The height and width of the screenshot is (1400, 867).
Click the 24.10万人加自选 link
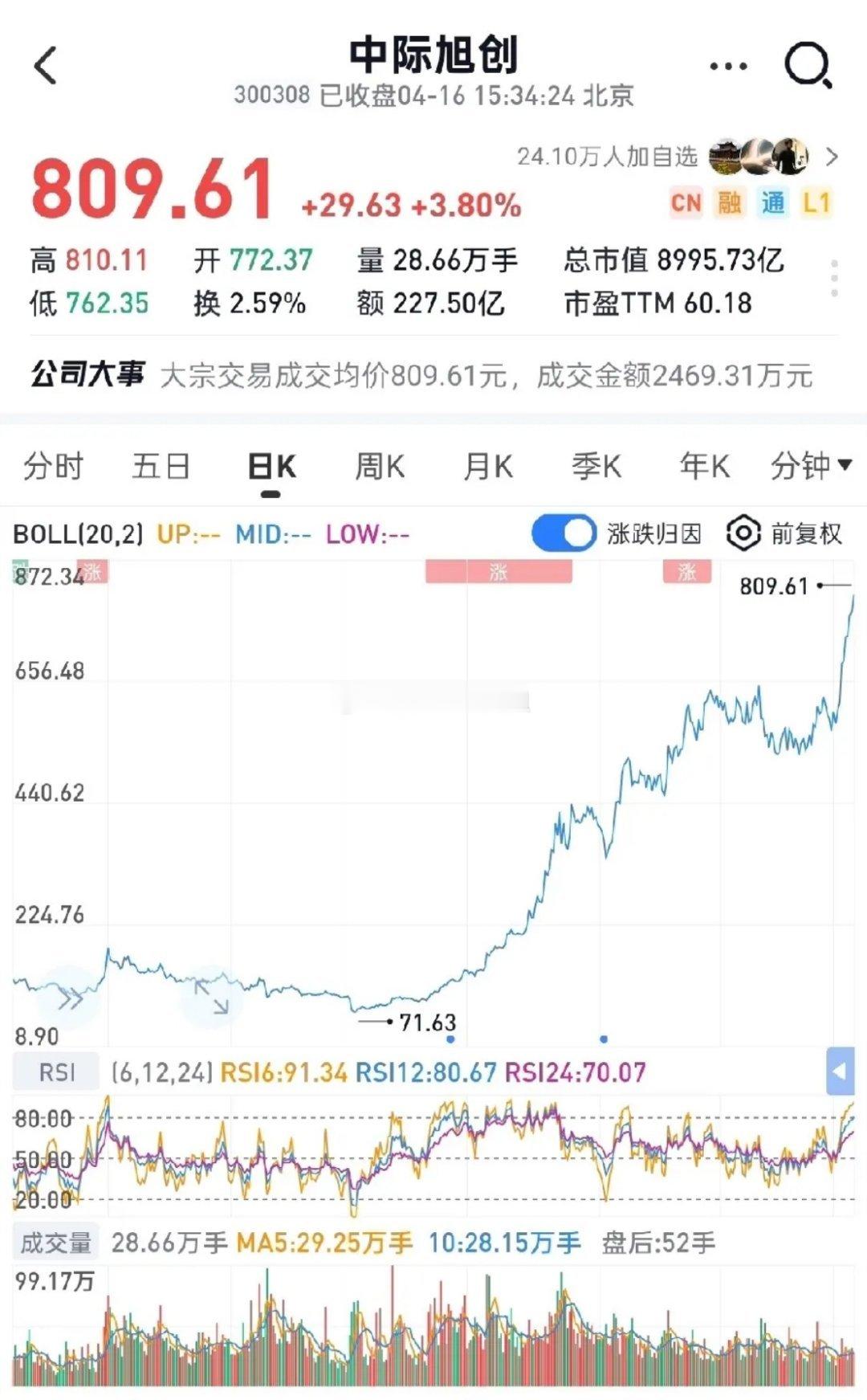coord(607,153)
